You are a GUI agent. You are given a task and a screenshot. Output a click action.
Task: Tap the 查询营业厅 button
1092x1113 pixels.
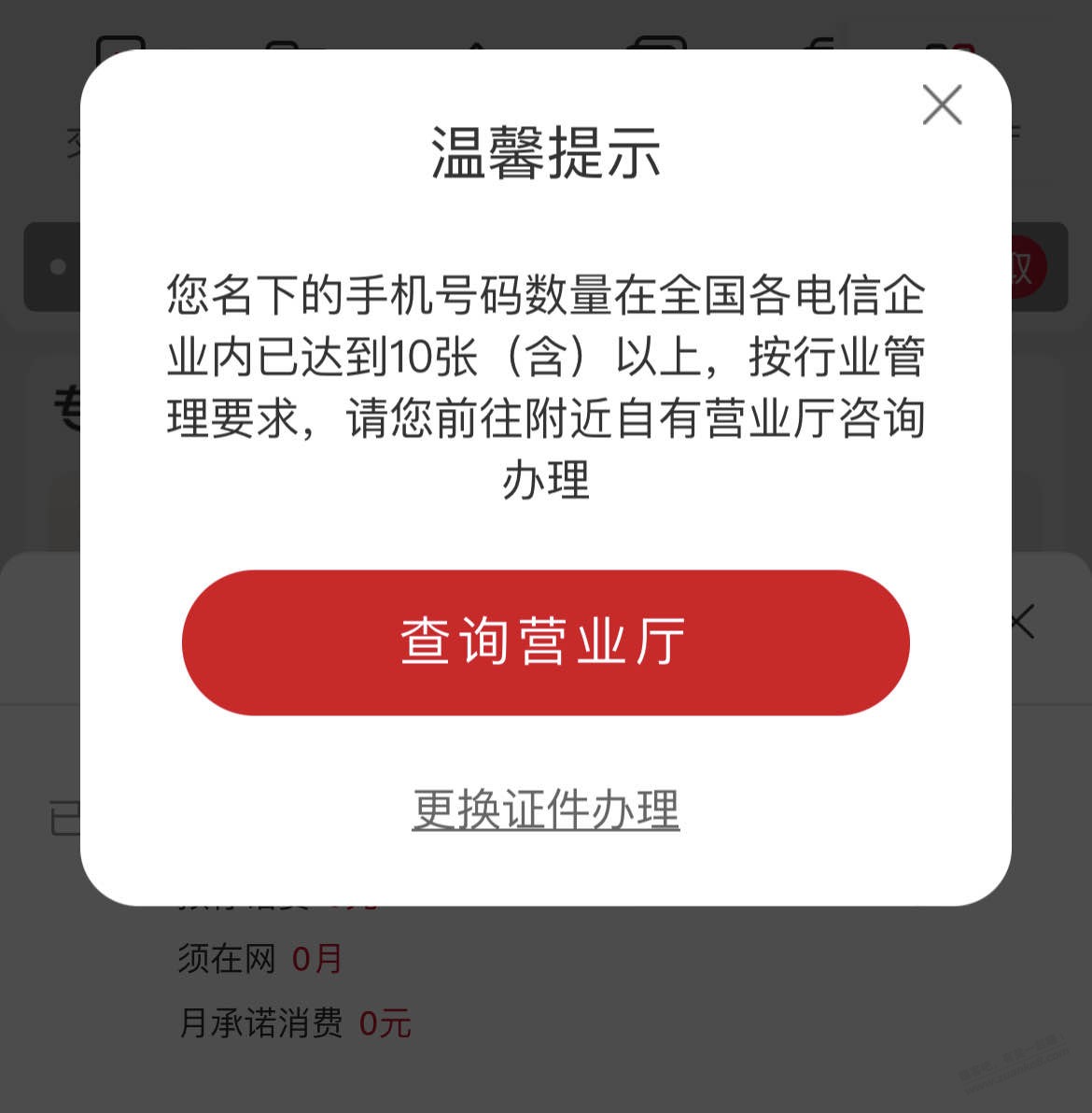(x=545, y=642)
